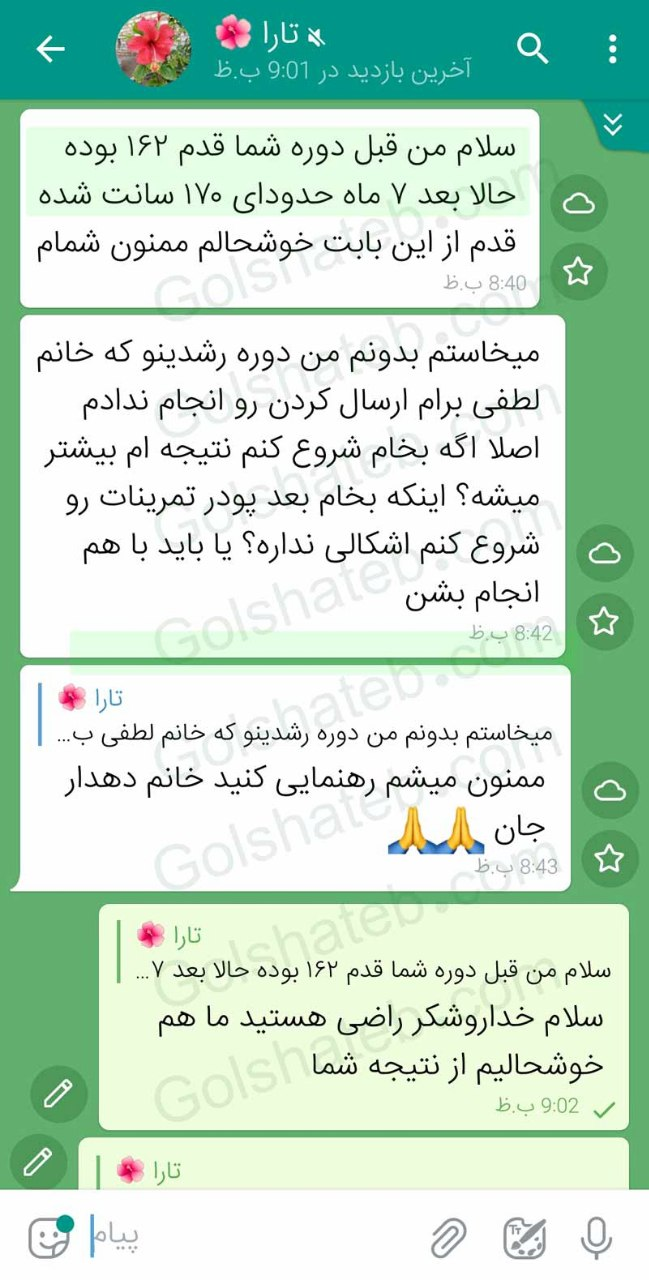Open the emoji and sticker panel
The image size is (649, 1280).
(47, 1239)
